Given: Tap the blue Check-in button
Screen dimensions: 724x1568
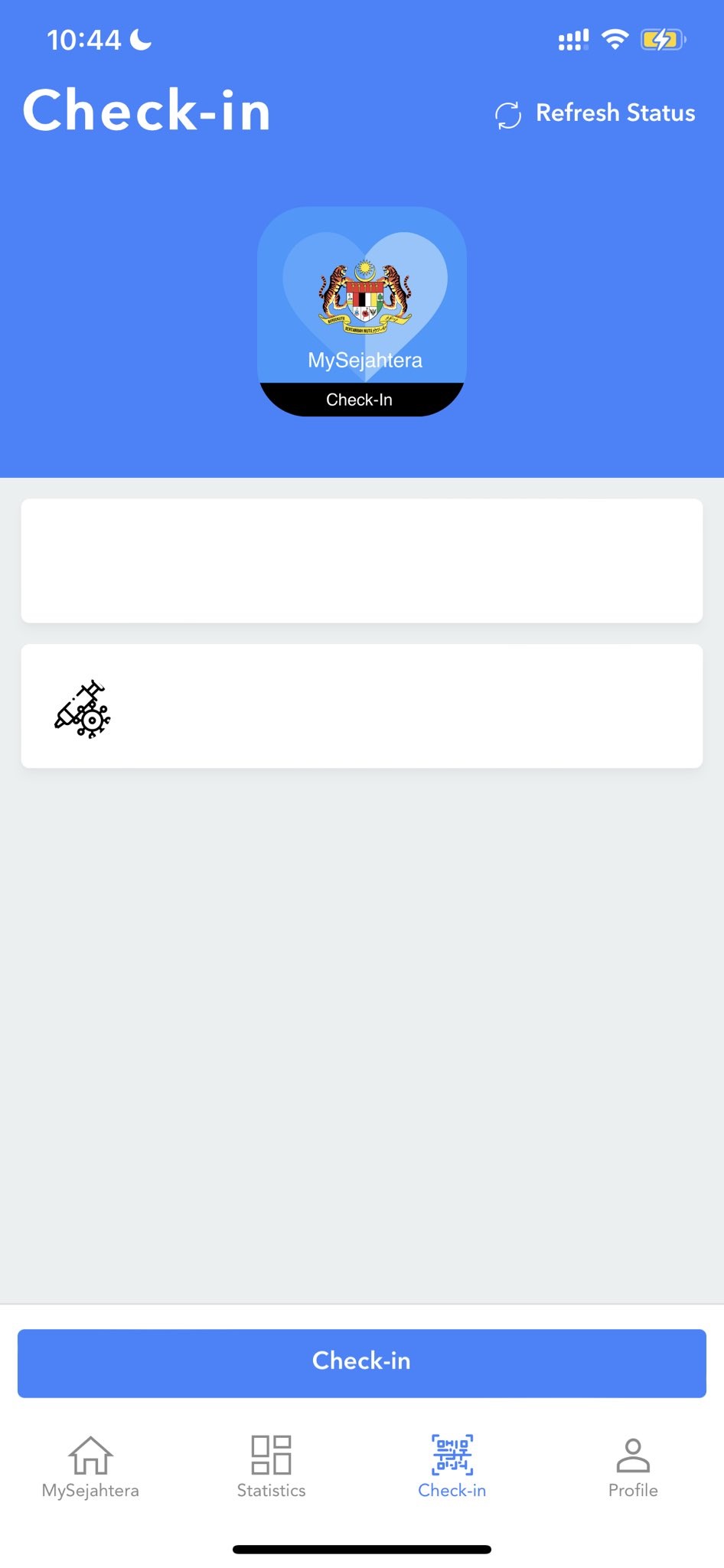Looking at the screenshot, I should (x=361, y=1363).
